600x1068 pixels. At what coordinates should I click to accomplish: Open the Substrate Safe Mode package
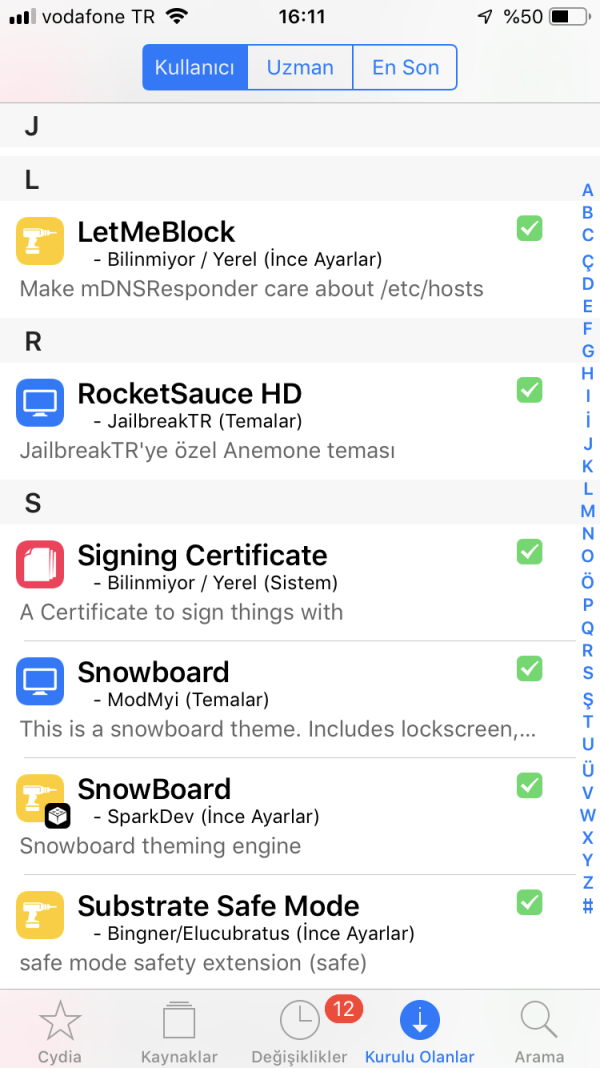tap(280, 933)
